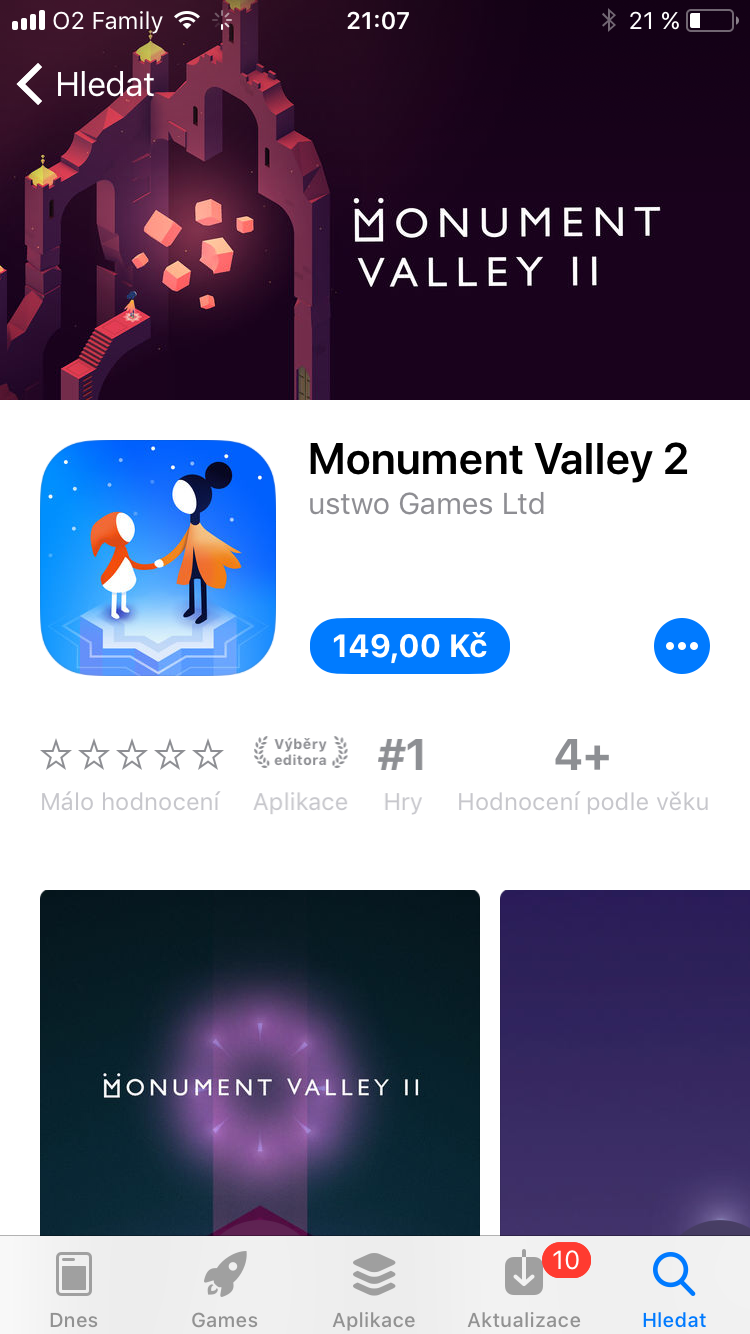The width and height of the screenshot is (750, 1334).
Task: View the Monument Valley II preview screenshot
Action: [260, 1062]
